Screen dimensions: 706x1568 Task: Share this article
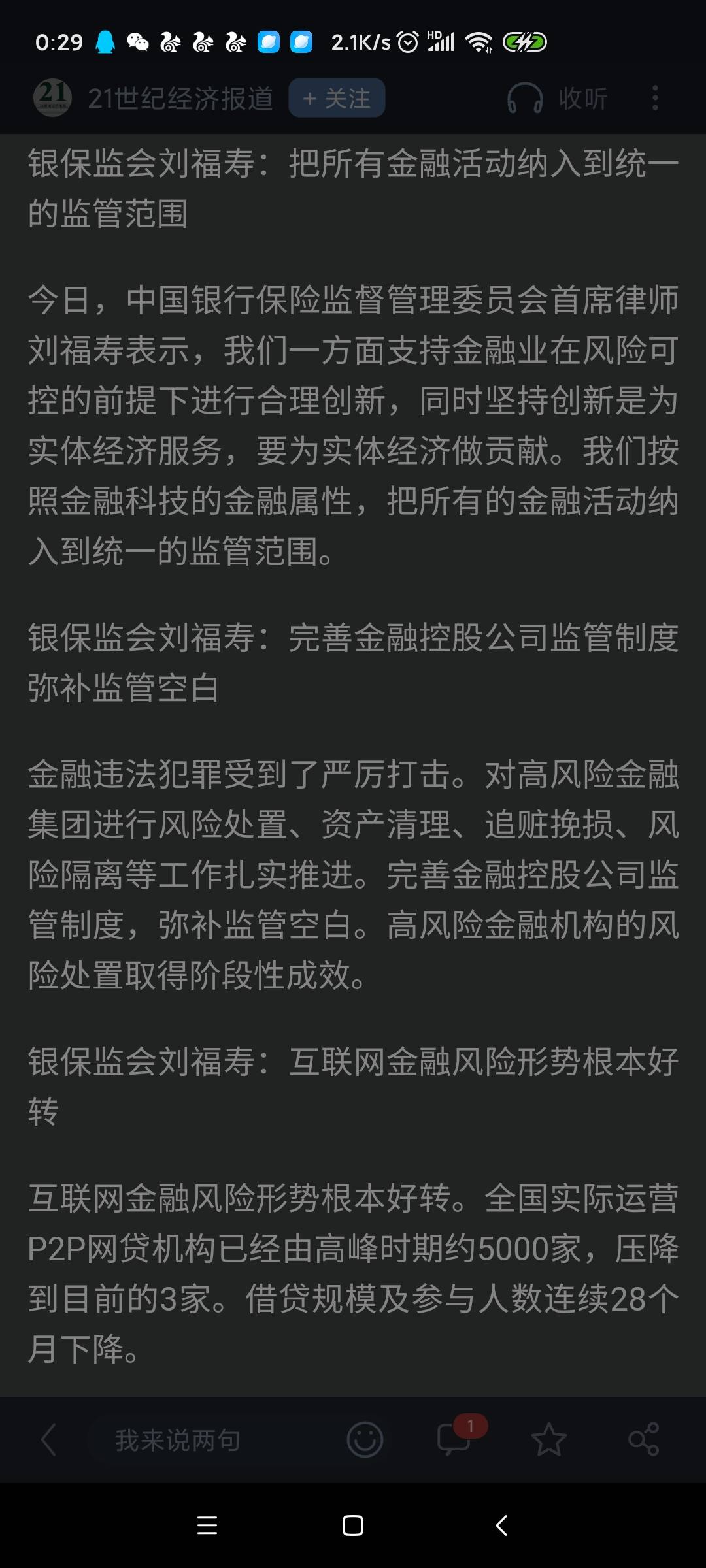(643, 1440)
